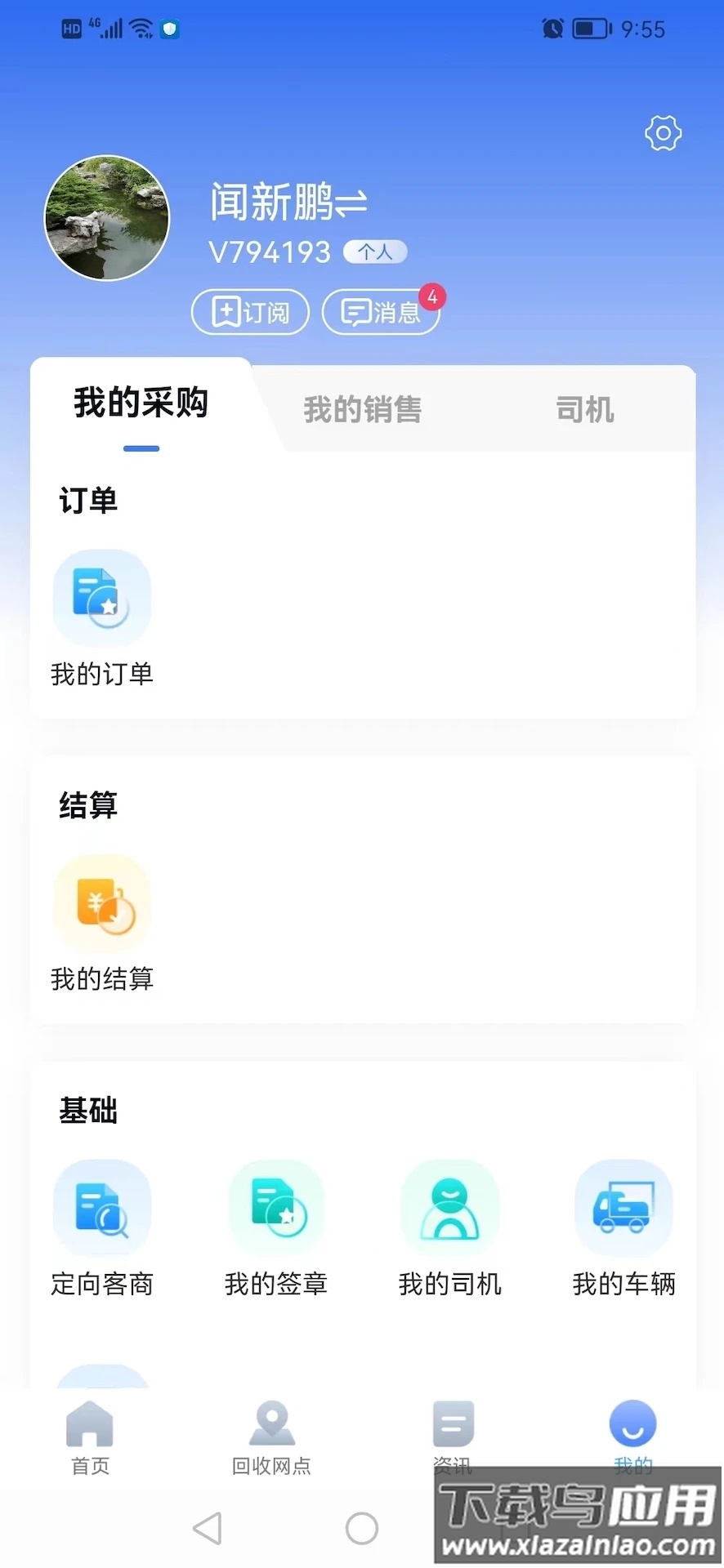Open 我的订单 (My Orders) icon
This screenshot has height=1568, width=724.
pyautogui.click(x=101, y=597)
